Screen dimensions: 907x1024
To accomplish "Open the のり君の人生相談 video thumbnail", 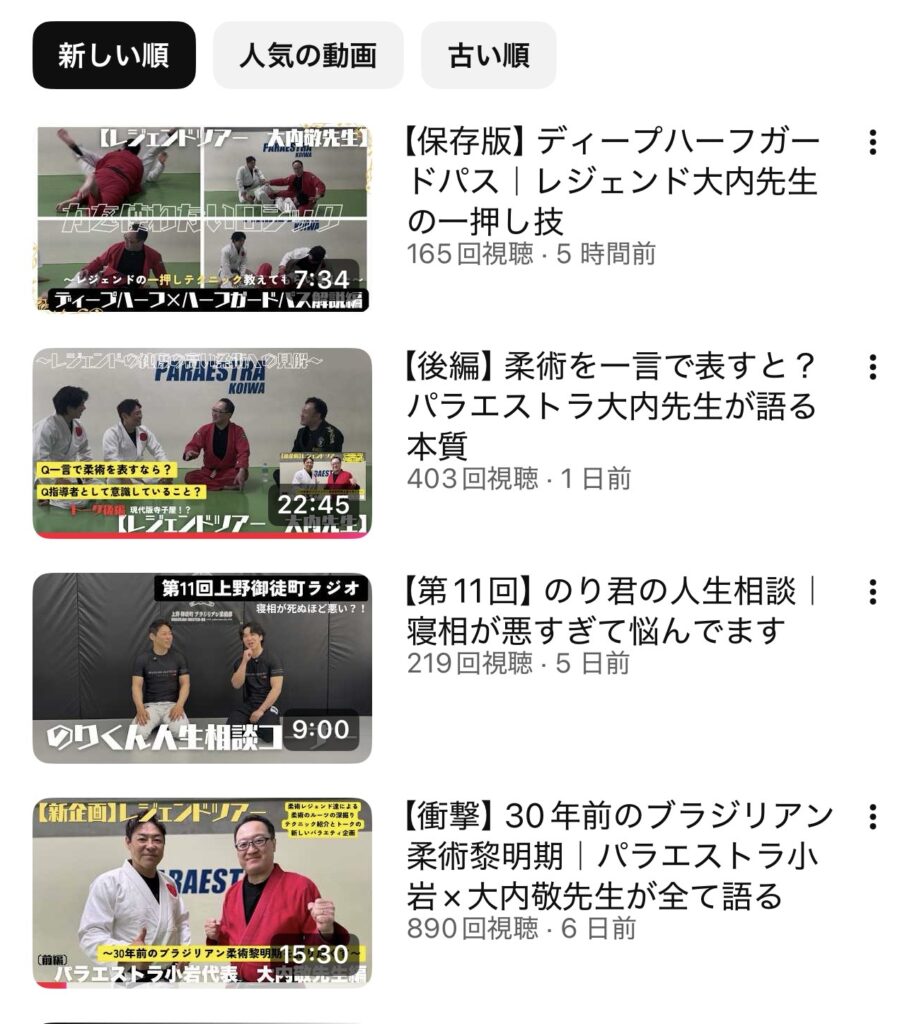I will click(x=202, y=668).
